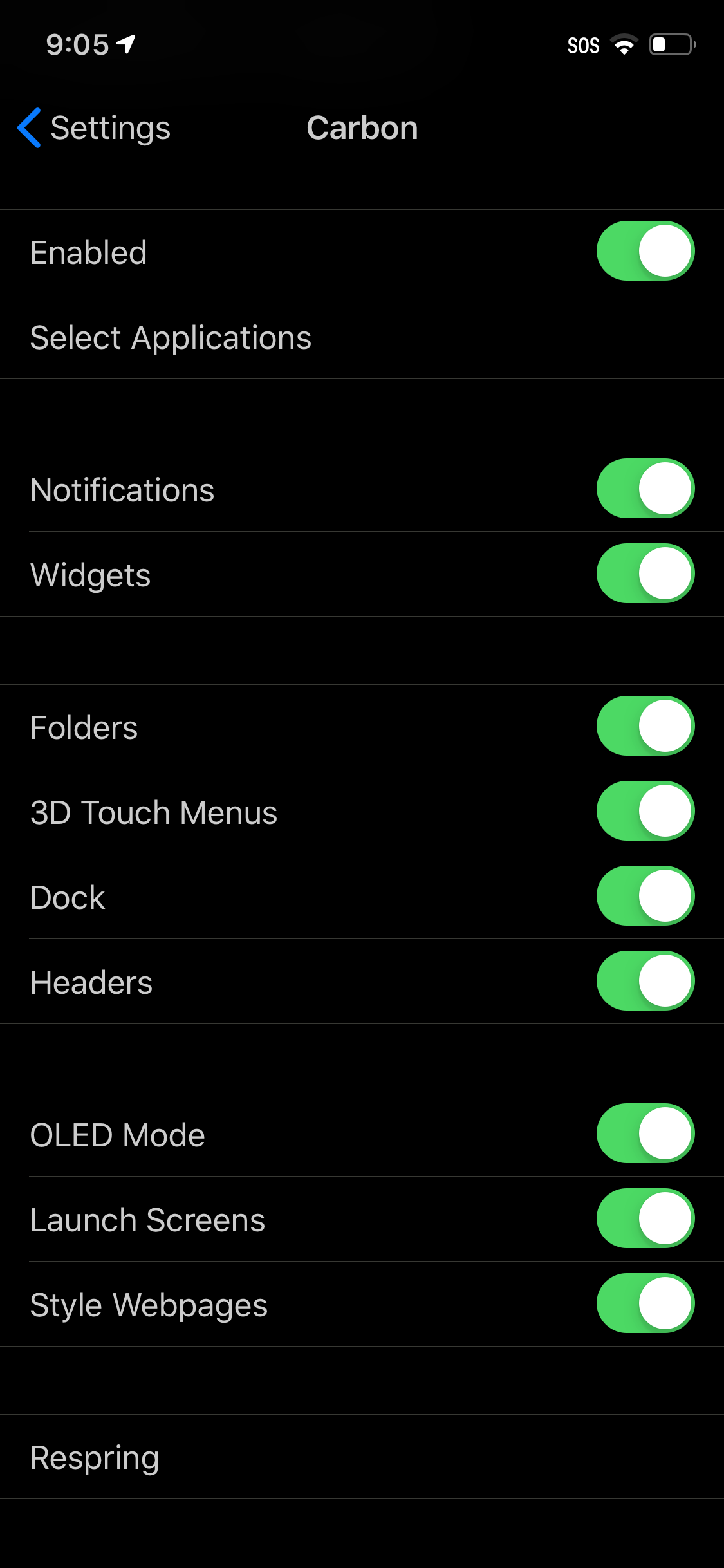Switch off Folders theming
724x1568 pixels.
[645, 726]
